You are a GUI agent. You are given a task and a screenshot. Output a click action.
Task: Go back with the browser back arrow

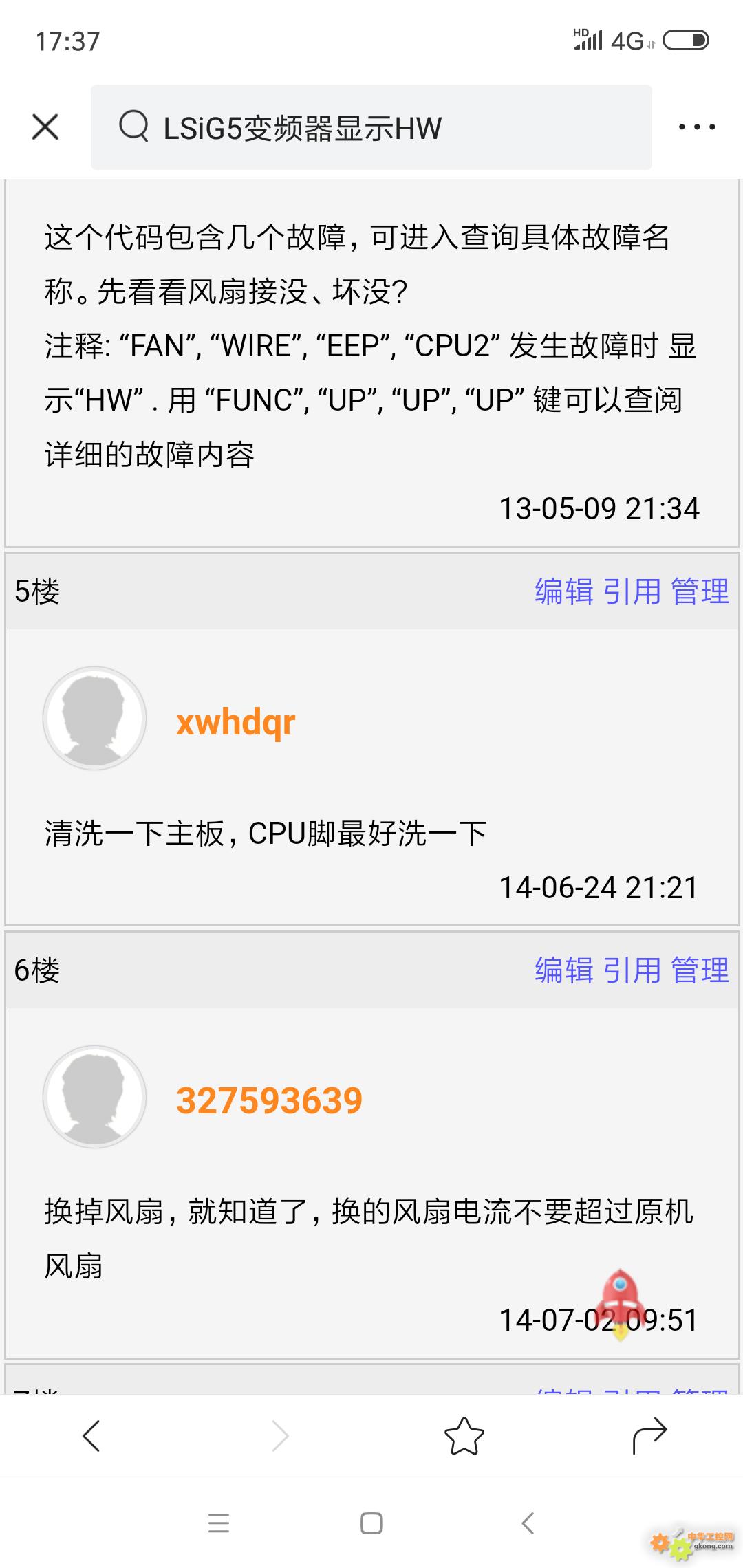click(x=91, y=1436)
